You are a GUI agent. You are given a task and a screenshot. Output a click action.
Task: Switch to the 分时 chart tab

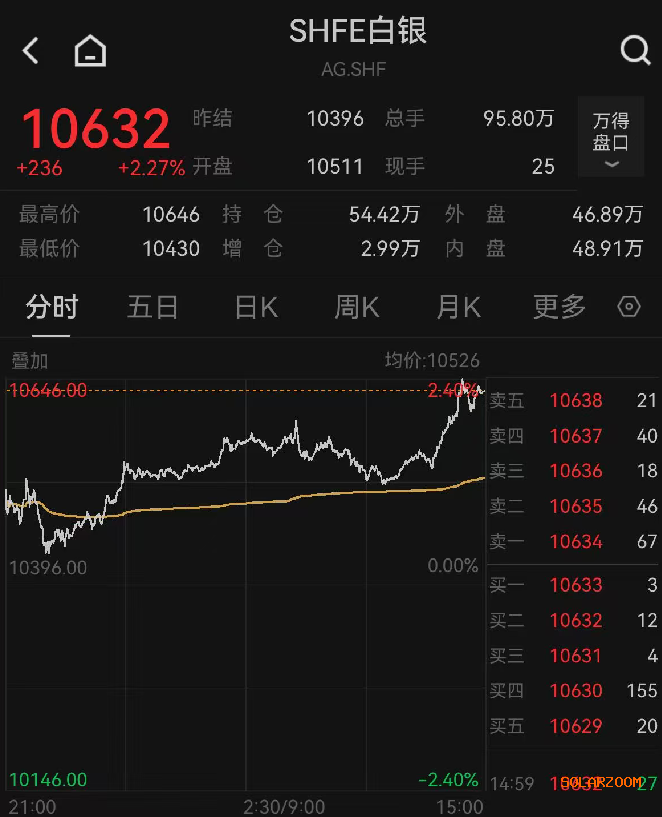coord(52,307)
